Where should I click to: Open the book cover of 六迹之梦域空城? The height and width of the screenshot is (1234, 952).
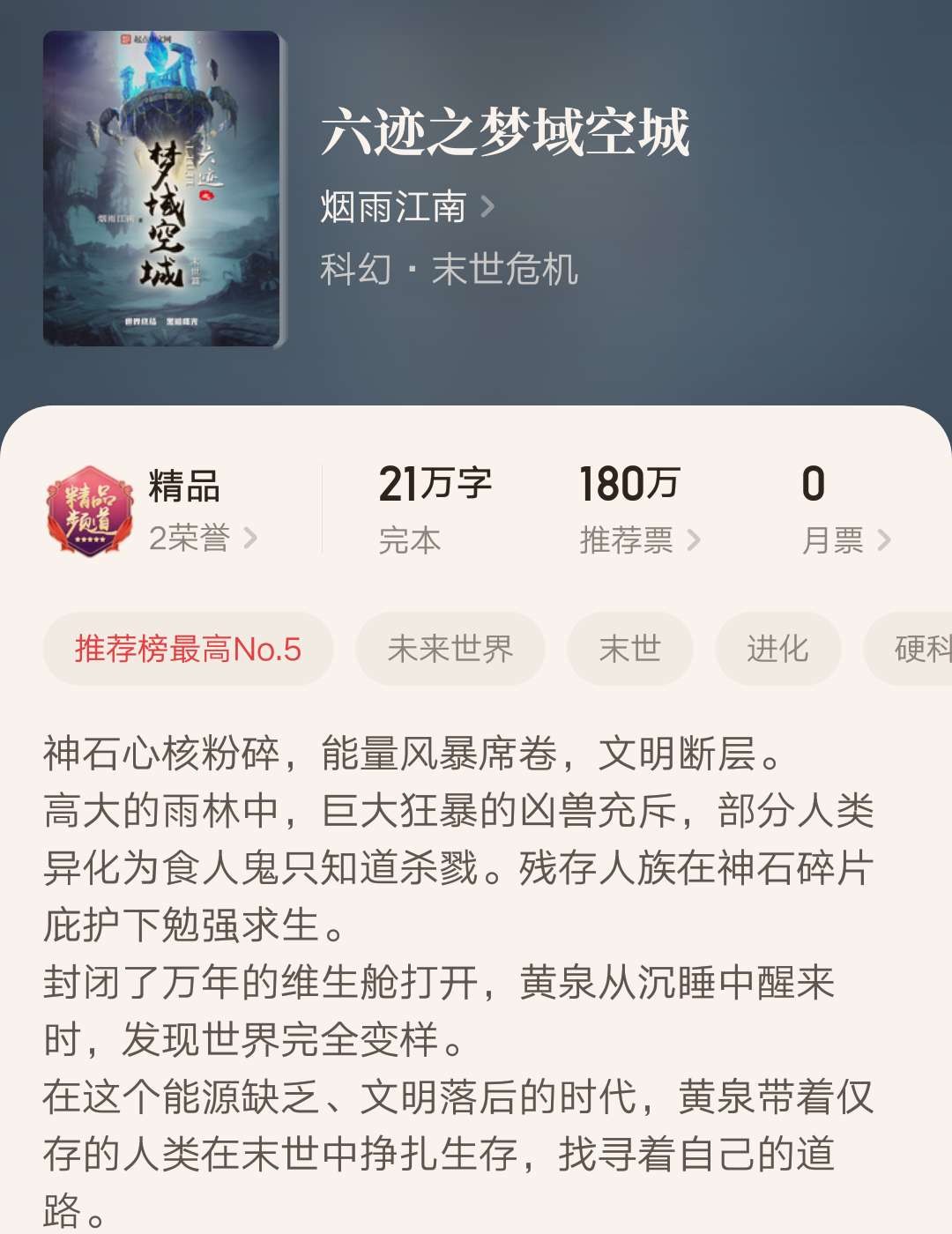pos(162,189)
